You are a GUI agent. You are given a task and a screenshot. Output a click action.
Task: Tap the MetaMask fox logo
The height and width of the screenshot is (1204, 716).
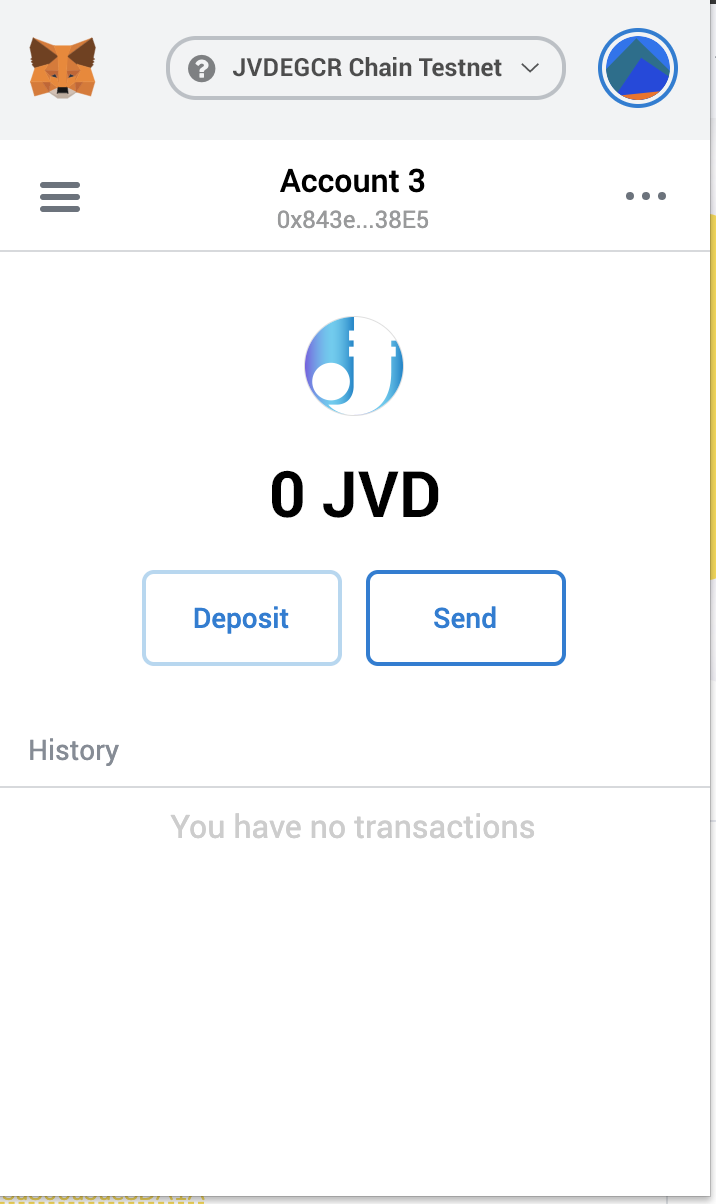point(62,68)
